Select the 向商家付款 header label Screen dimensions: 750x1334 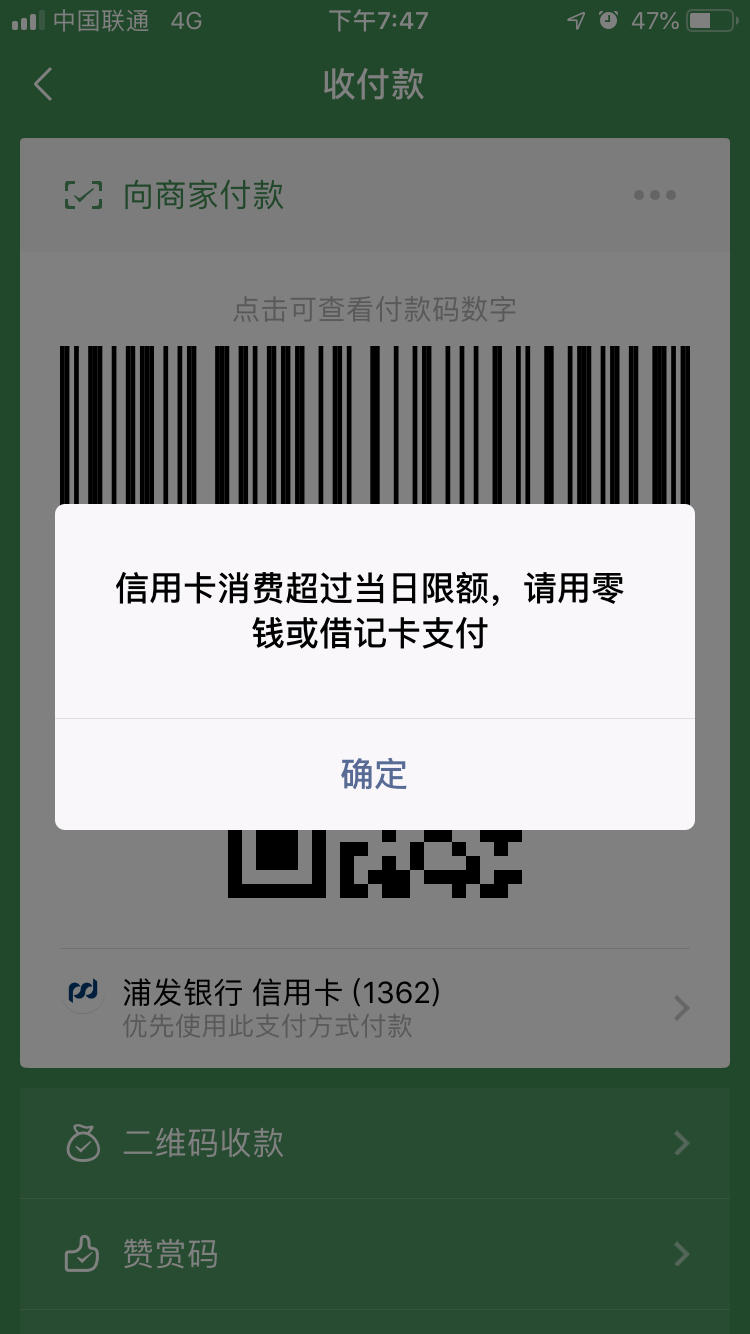click(203, 195)
